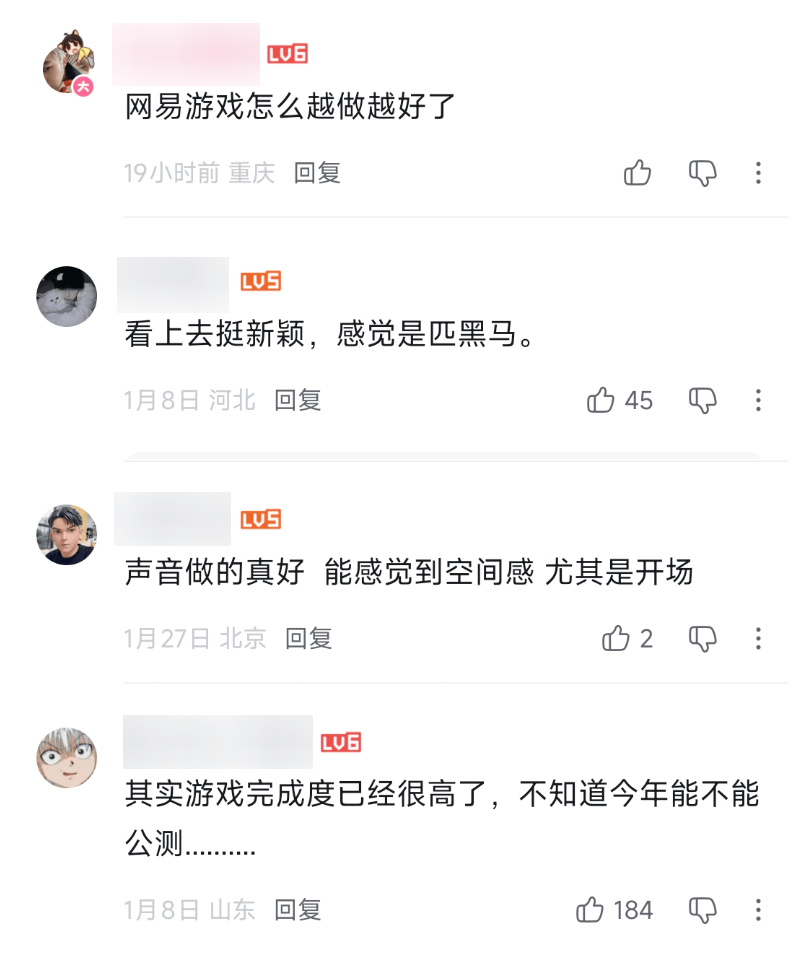Open the 山东 commenter's cartoon avatar
The width and height of the screenshot is (800, 970).
(x=67, y=757)
